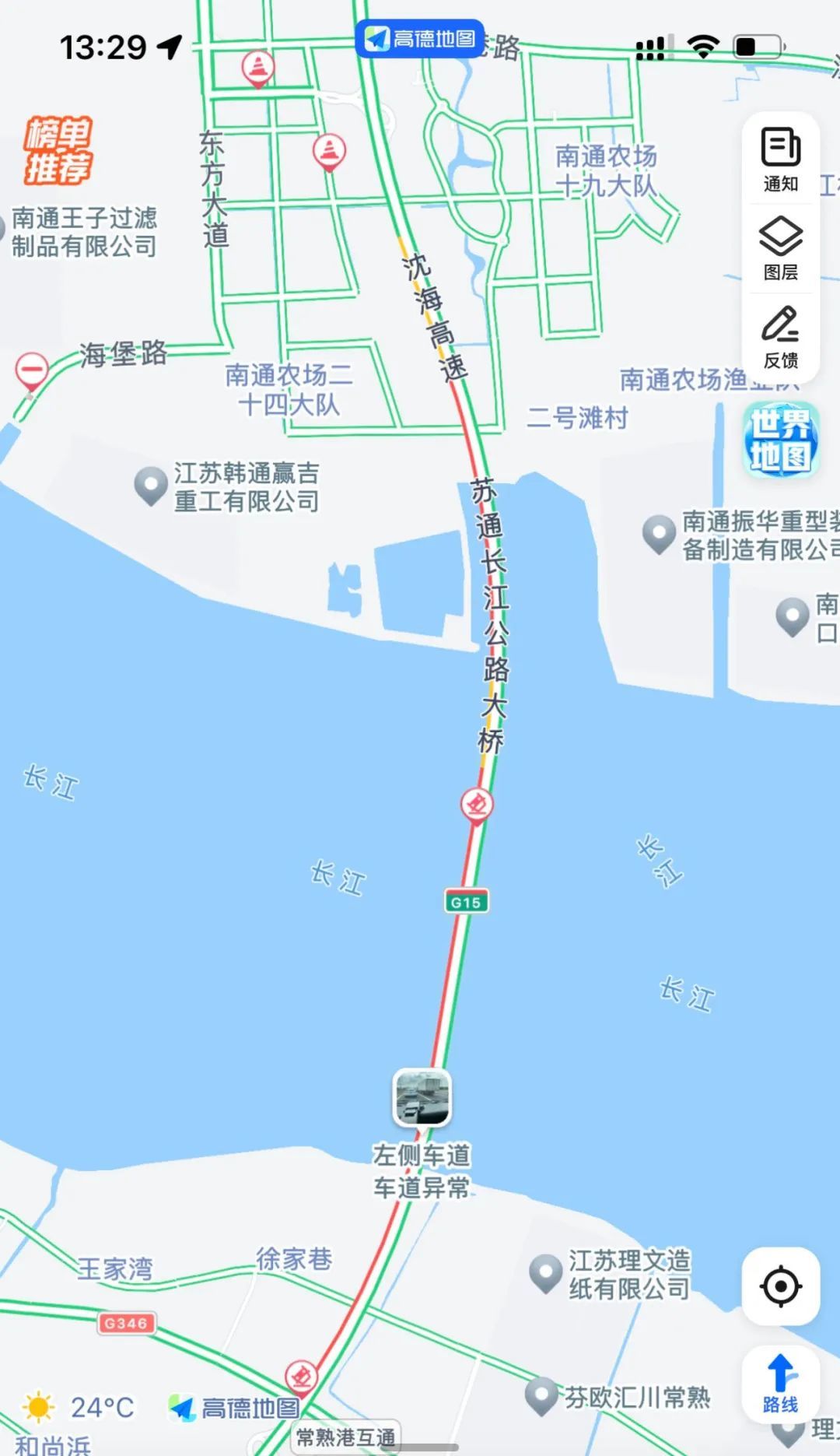Tap the 反馈 feedback button

pos(780,338)
